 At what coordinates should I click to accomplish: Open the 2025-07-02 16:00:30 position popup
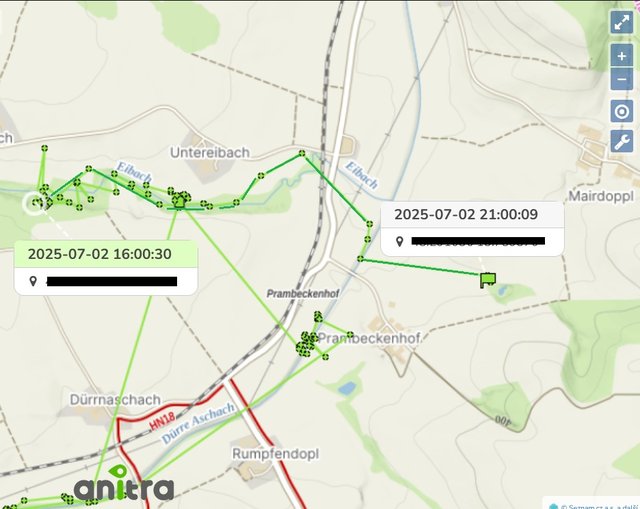pos(99,254)
